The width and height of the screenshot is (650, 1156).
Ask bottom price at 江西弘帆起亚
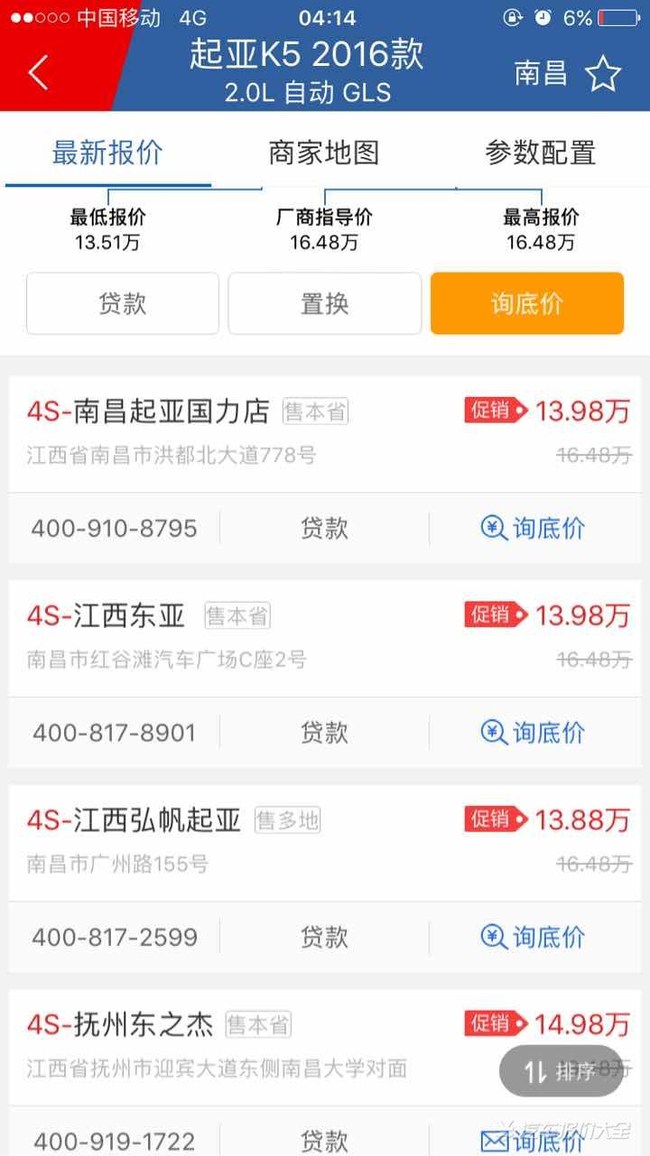[x=532, y=937]
